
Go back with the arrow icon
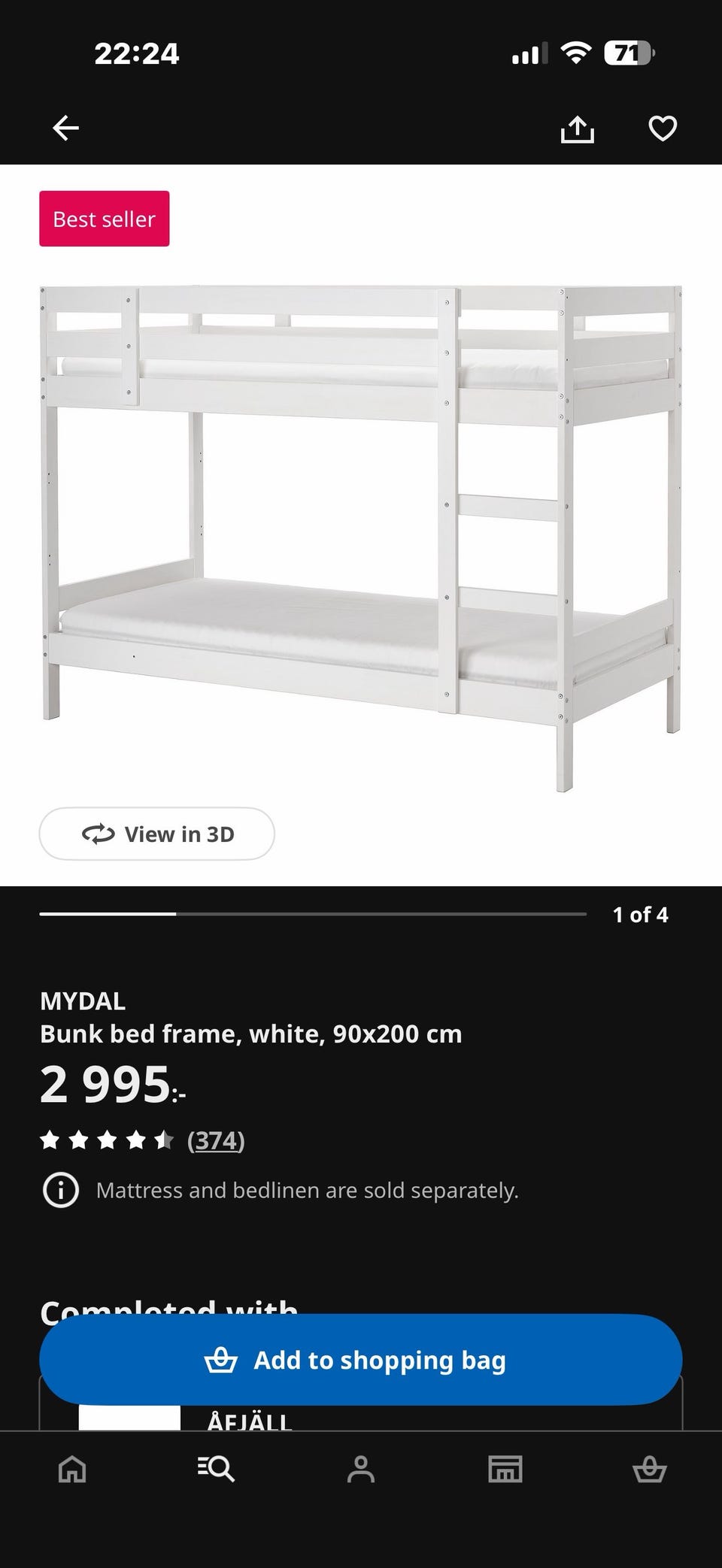pos(65,128)
